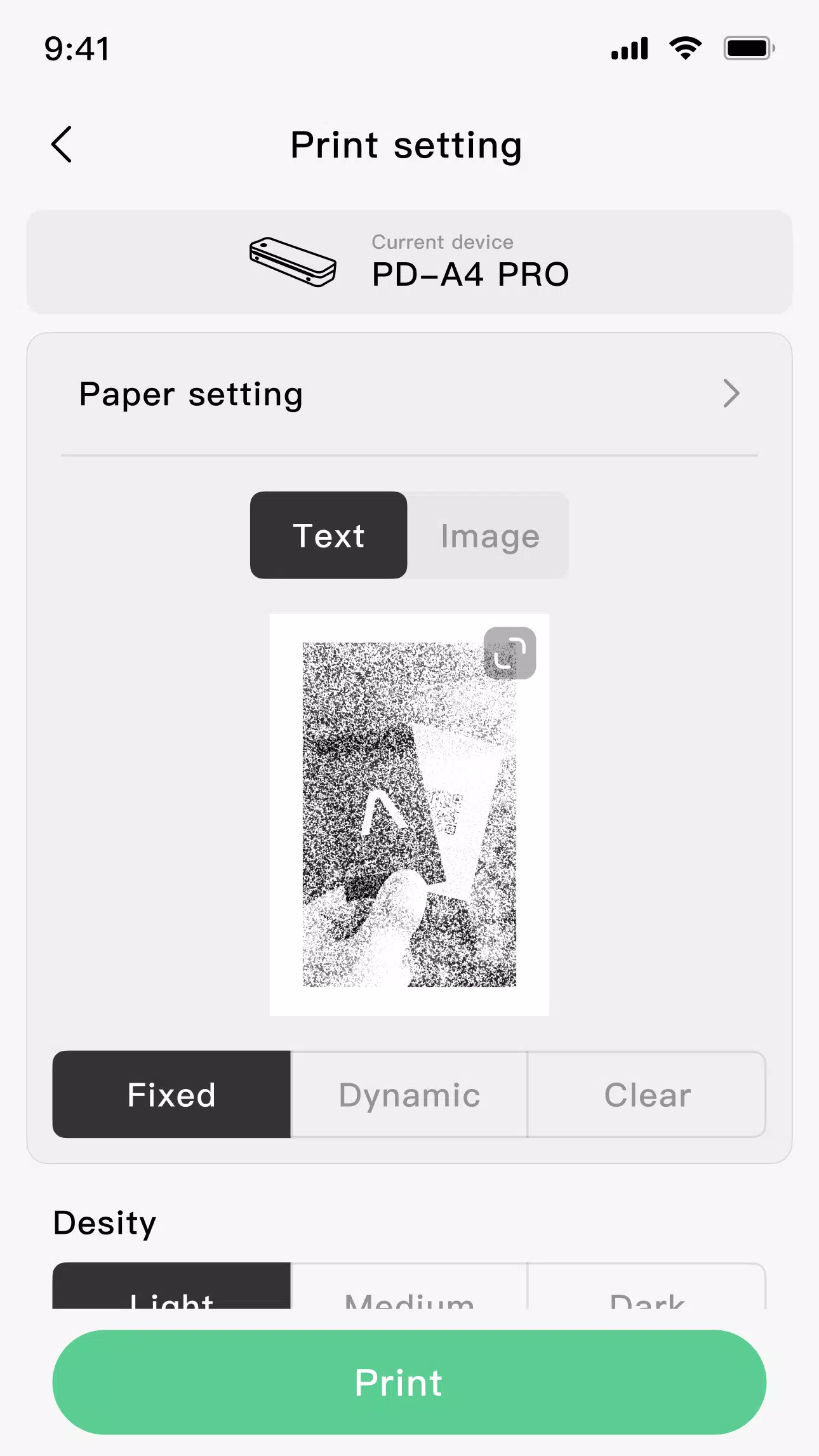
Task: Tap the portable printer device icon
Action: point(293,261)
